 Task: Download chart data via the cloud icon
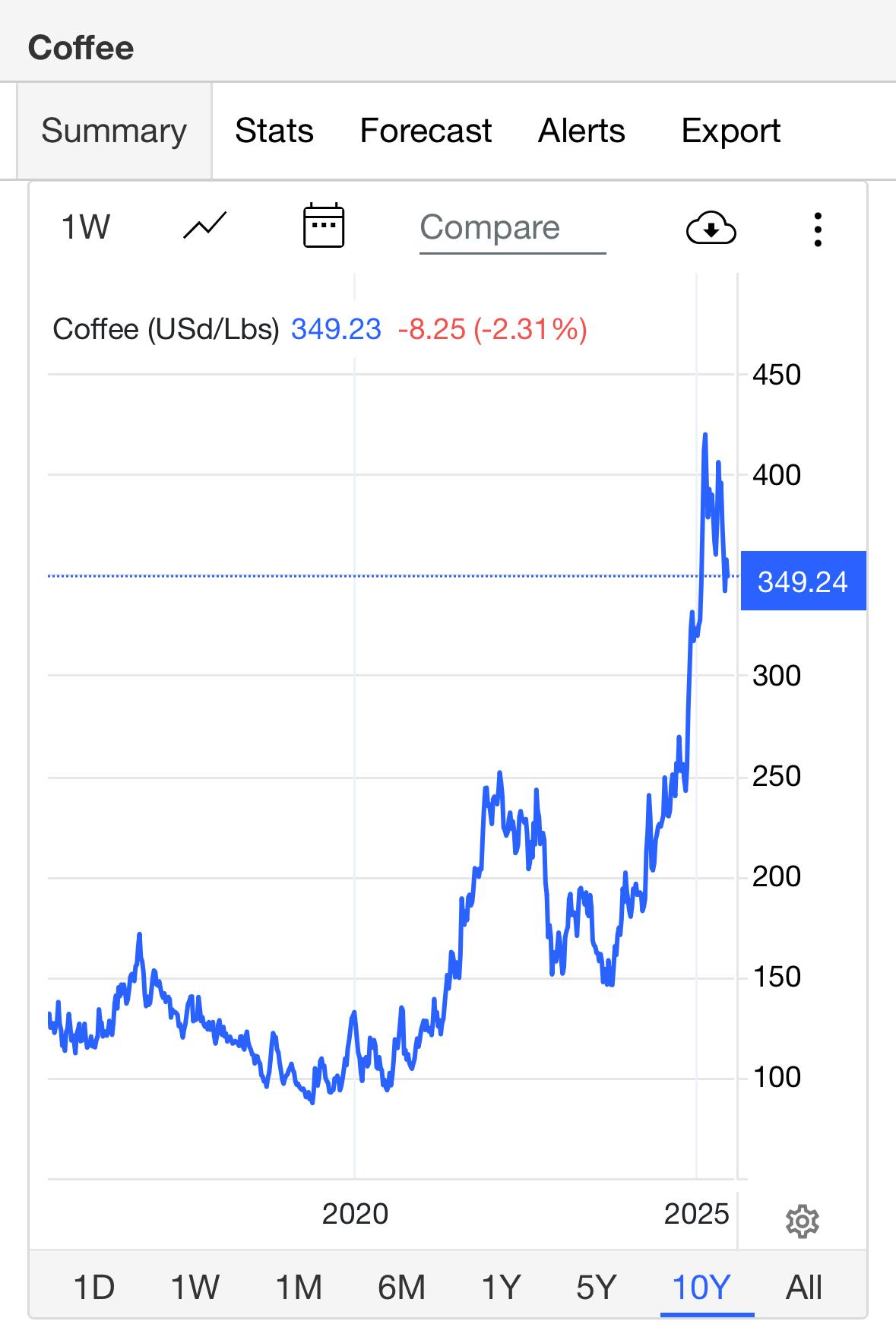click(x=711, y=228)
